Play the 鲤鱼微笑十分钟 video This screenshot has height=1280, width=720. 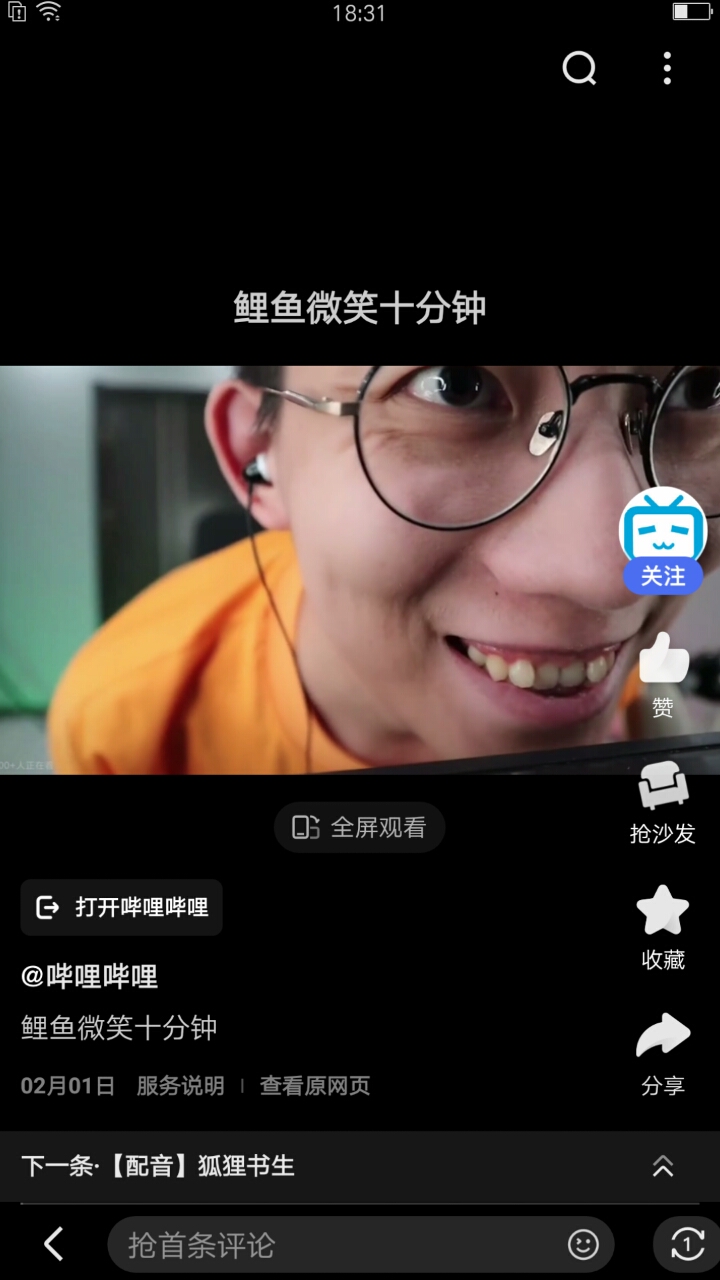click(x=360, y=570)
